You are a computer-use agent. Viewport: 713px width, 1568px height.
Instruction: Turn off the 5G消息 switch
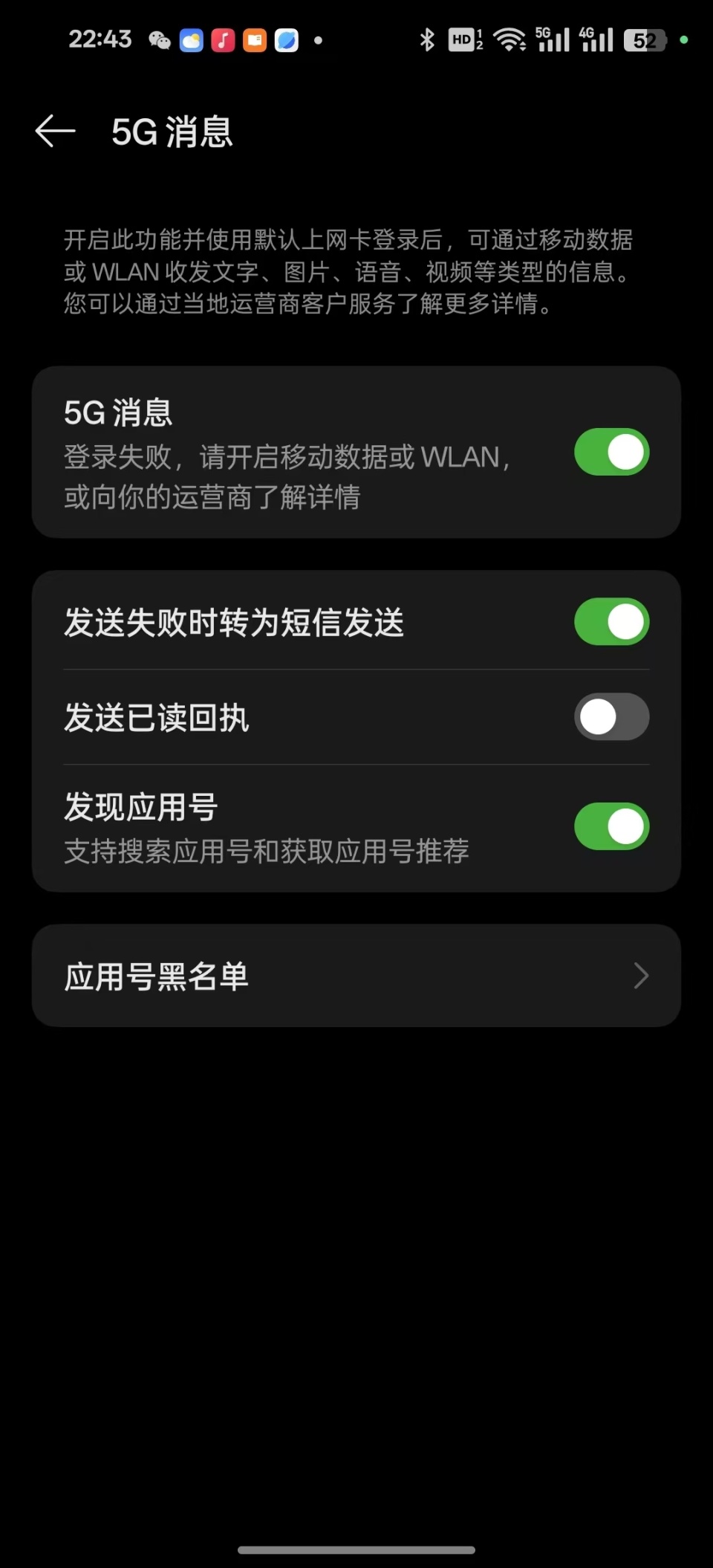tap(611, 452)
